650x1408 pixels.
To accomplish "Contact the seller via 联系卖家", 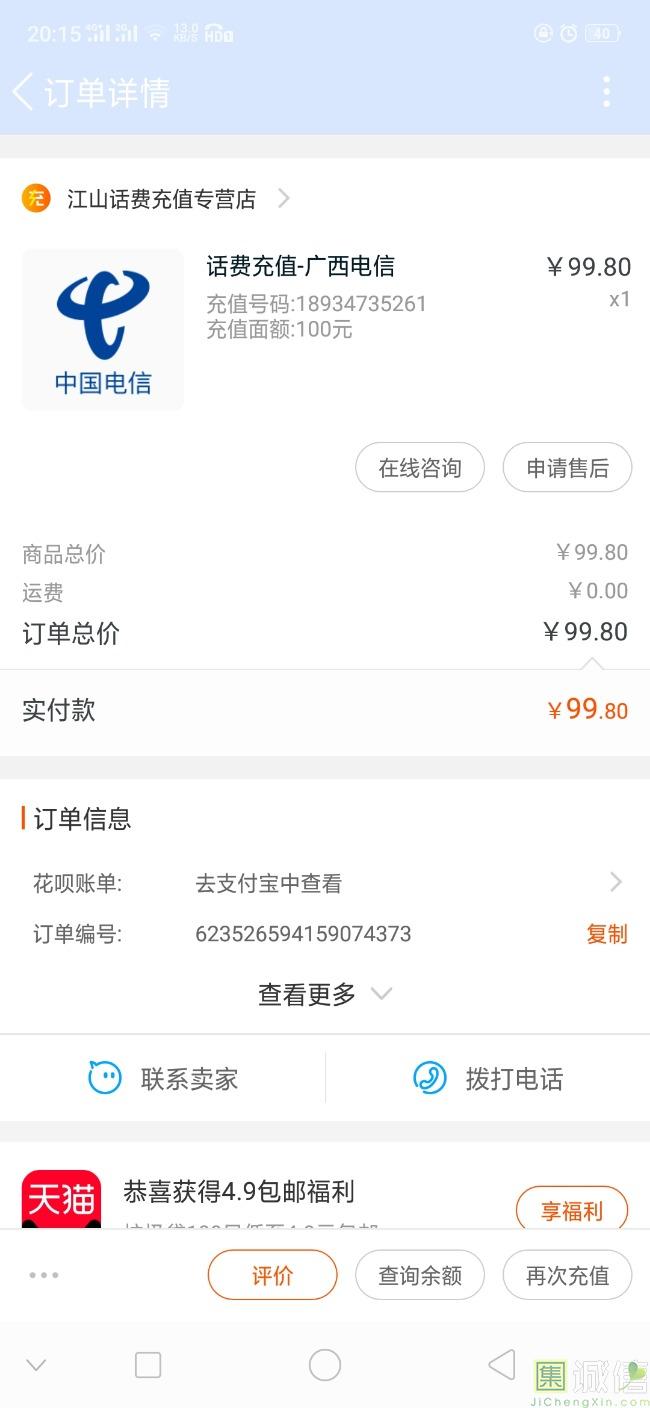I will [x=163, y=1079].
